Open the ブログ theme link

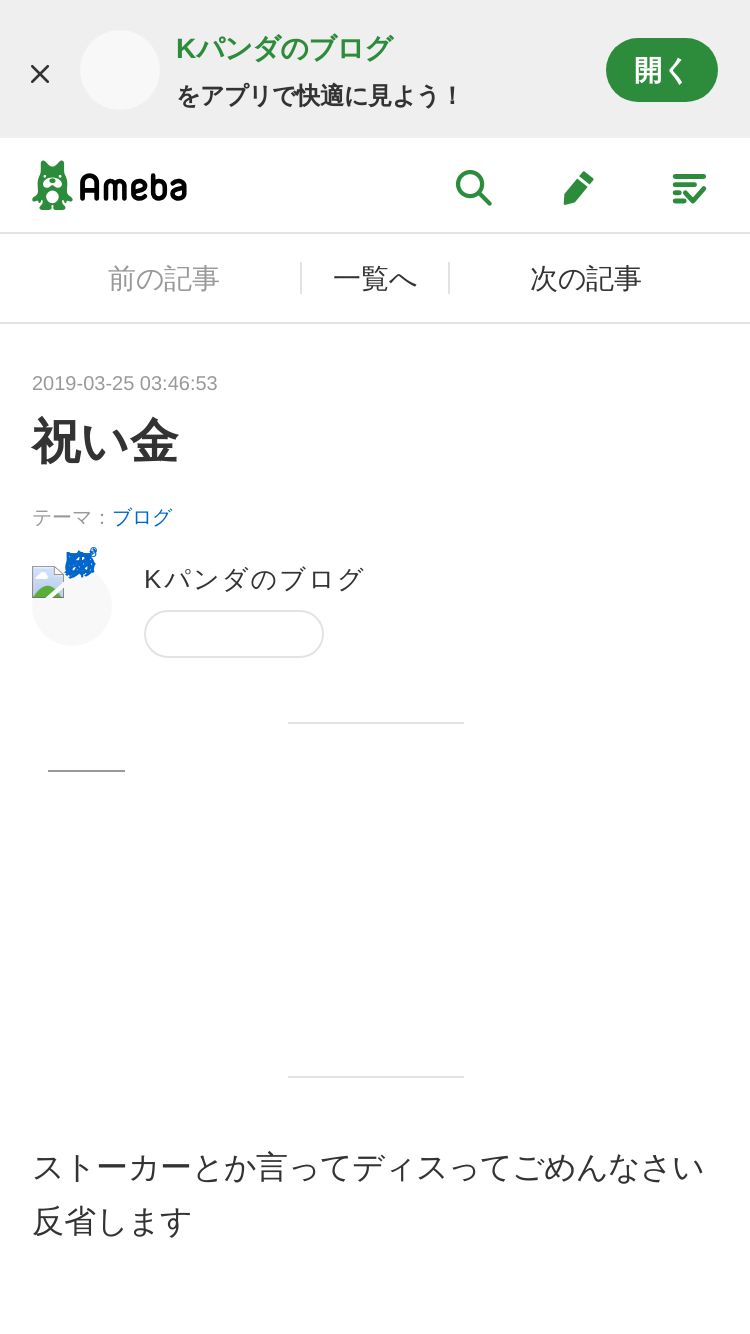(142, 517)
